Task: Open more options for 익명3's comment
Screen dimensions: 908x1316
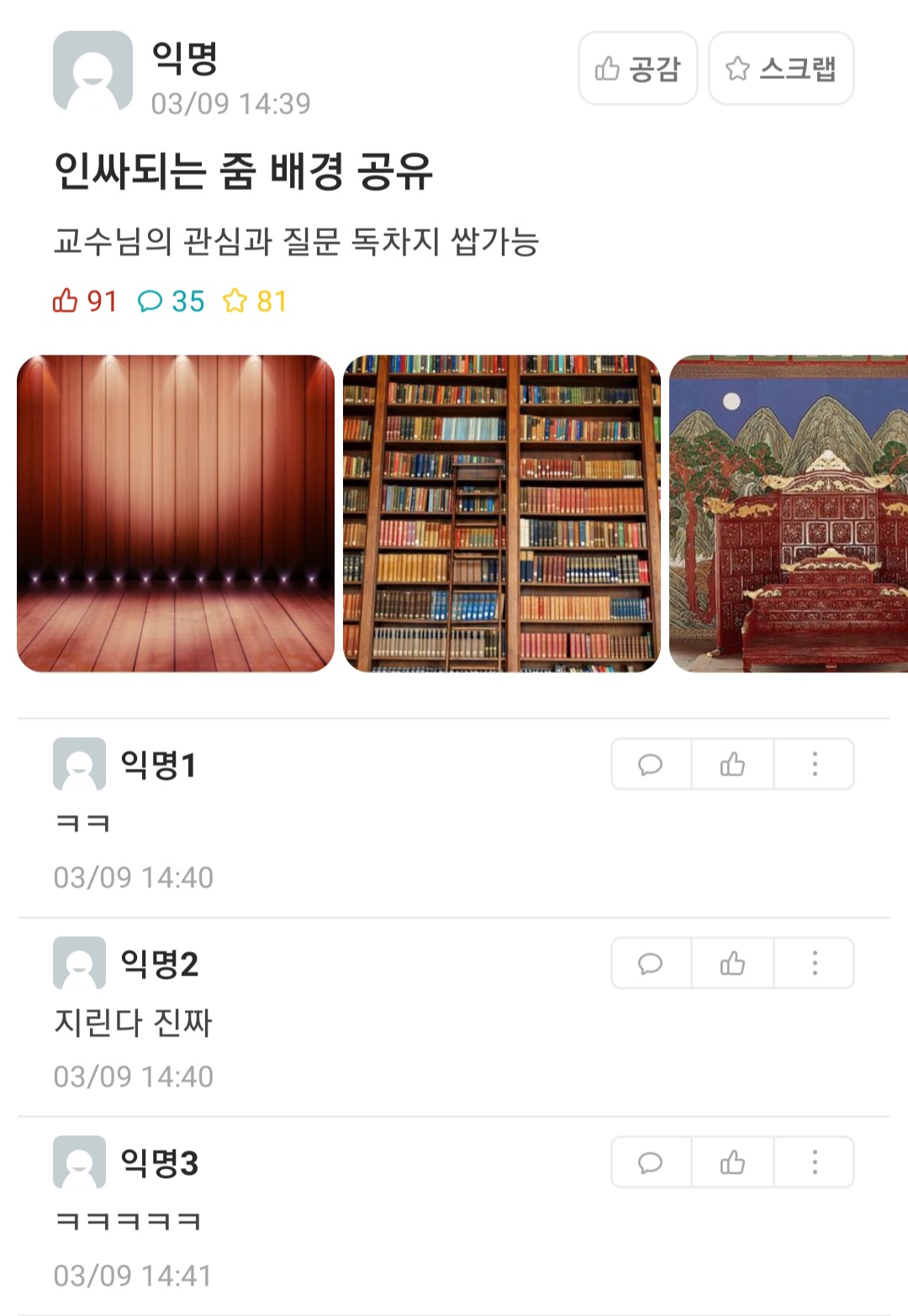Action: [814, 1163]
